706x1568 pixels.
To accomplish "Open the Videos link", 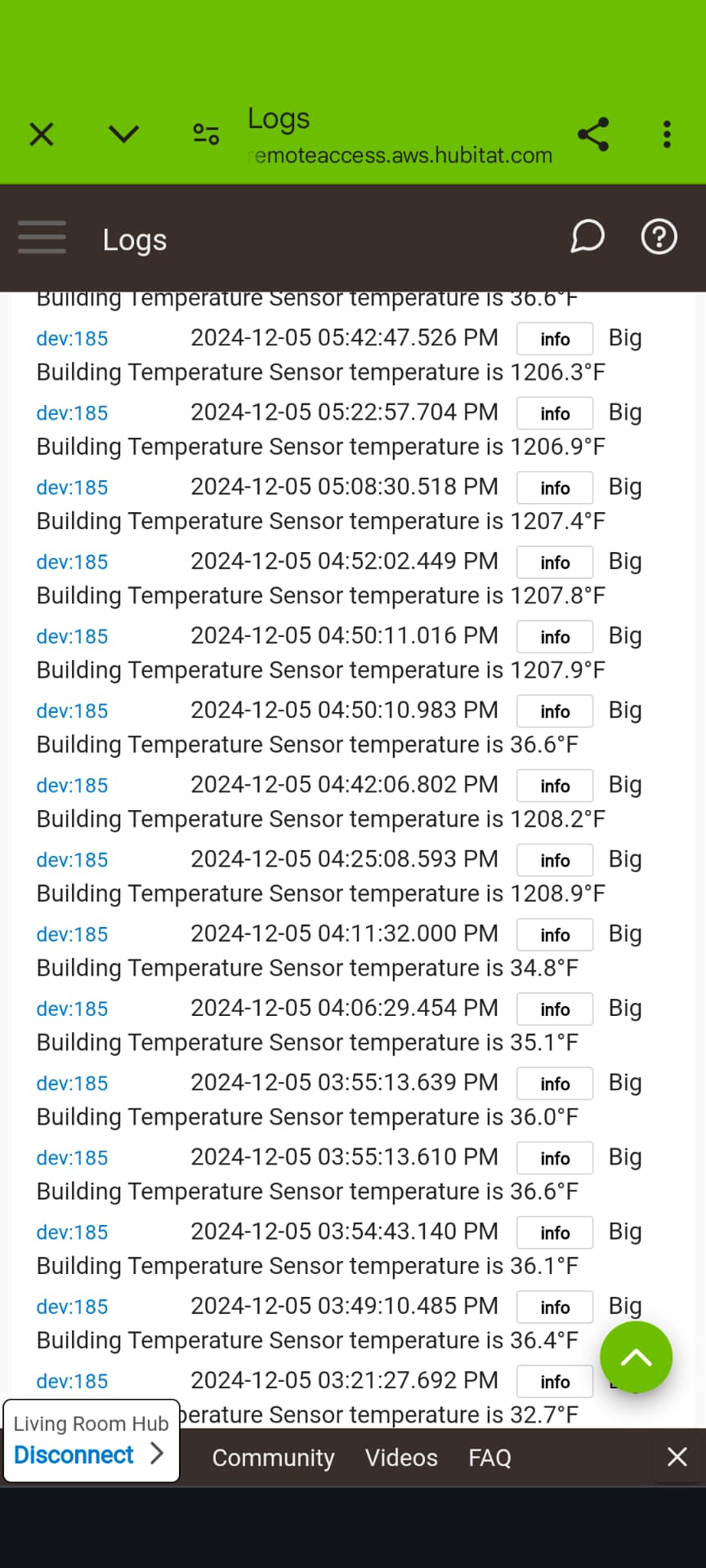I will point(401,1458).
